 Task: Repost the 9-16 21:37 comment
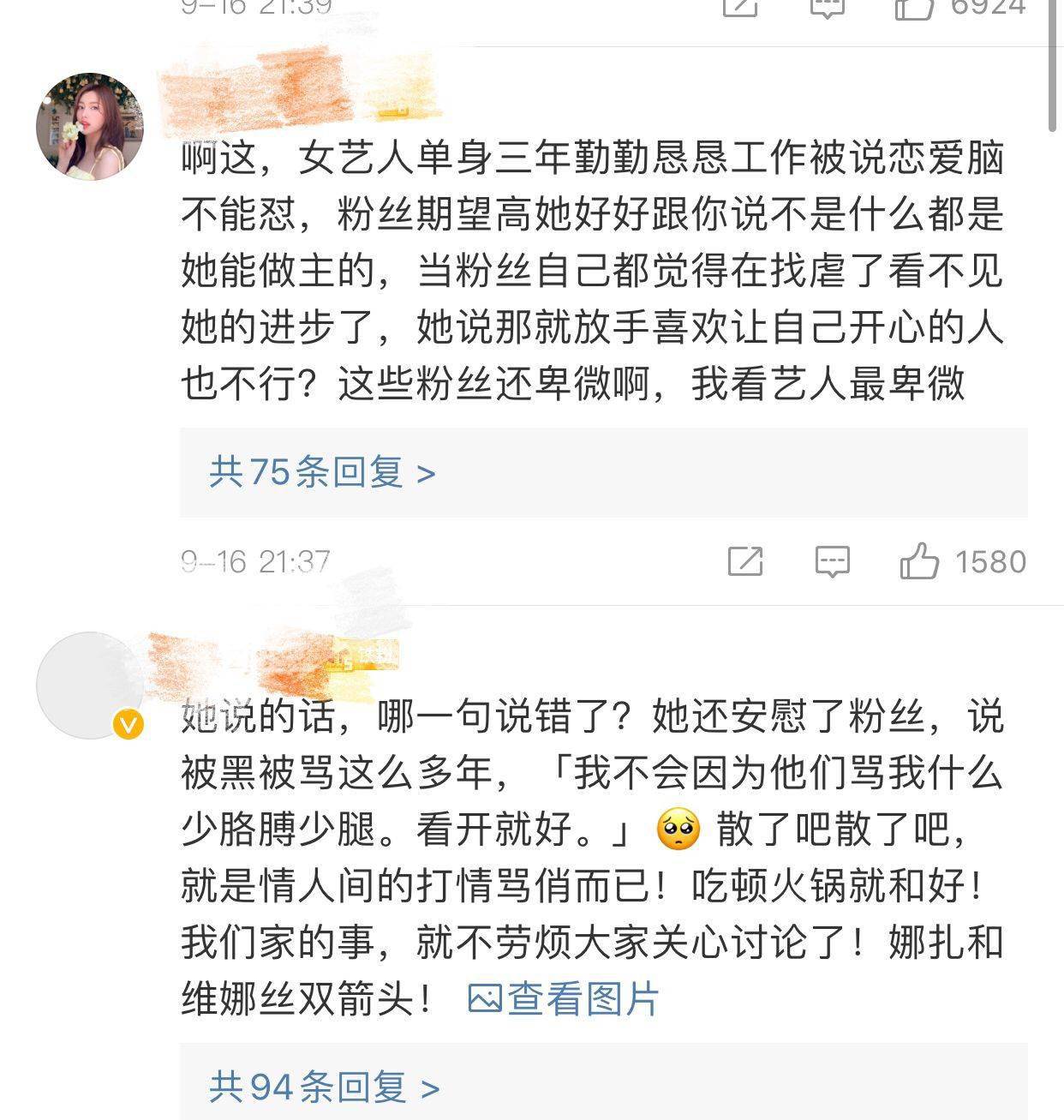744,562
